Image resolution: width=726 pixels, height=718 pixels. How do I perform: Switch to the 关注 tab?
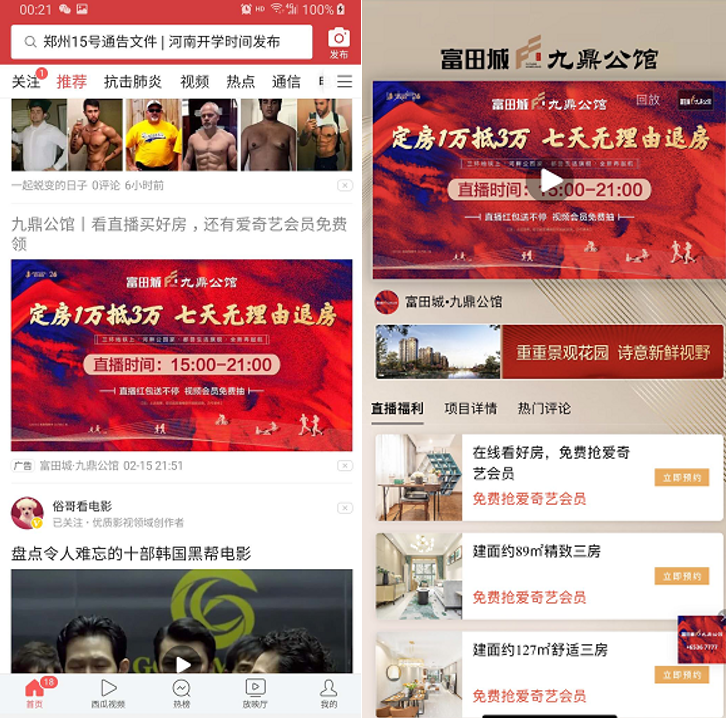[x=26, y=82]
